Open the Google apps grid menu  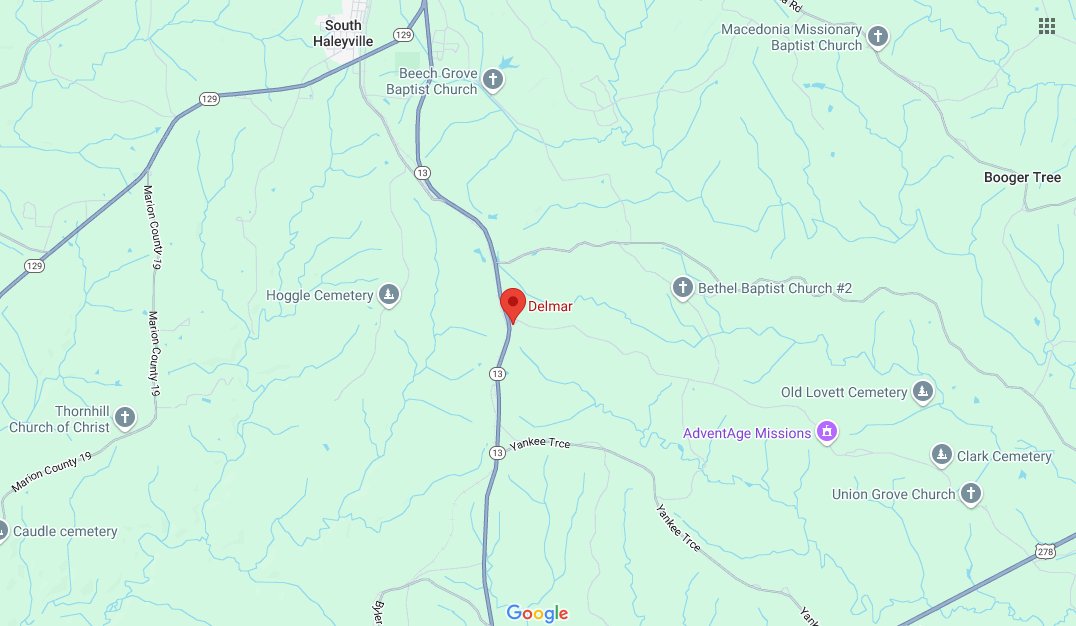(1047, 26)
